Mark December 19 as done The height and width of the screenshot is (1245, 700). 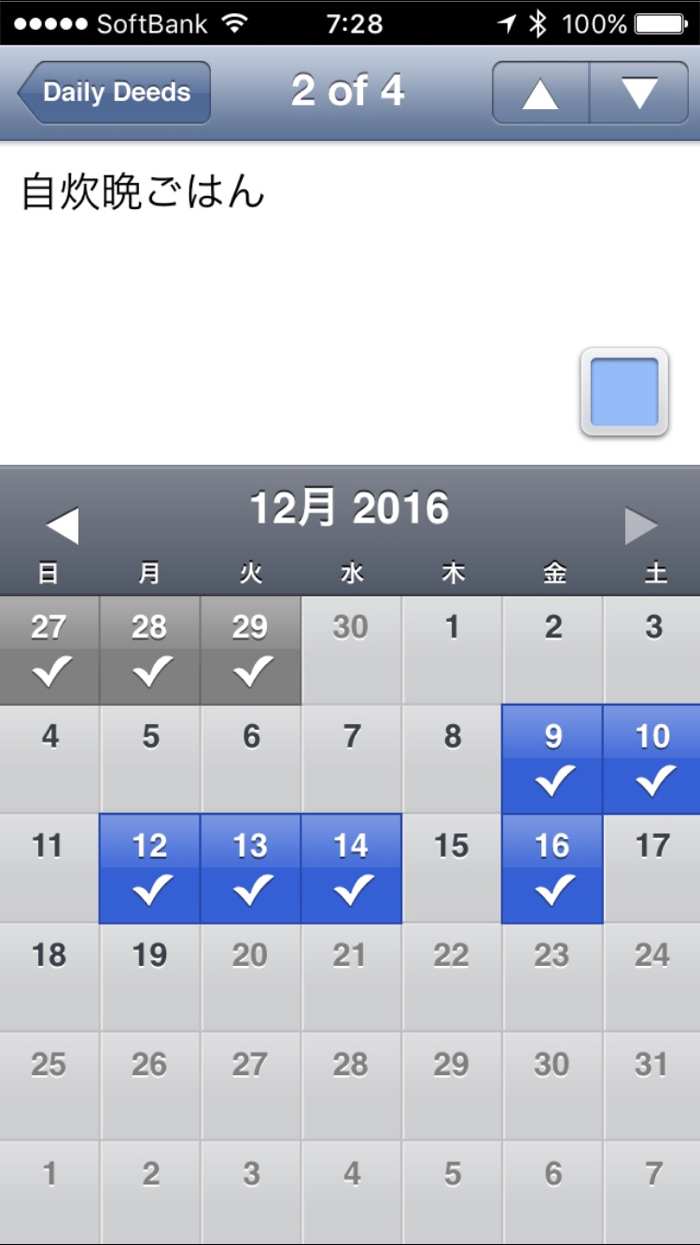click(150, 977)
